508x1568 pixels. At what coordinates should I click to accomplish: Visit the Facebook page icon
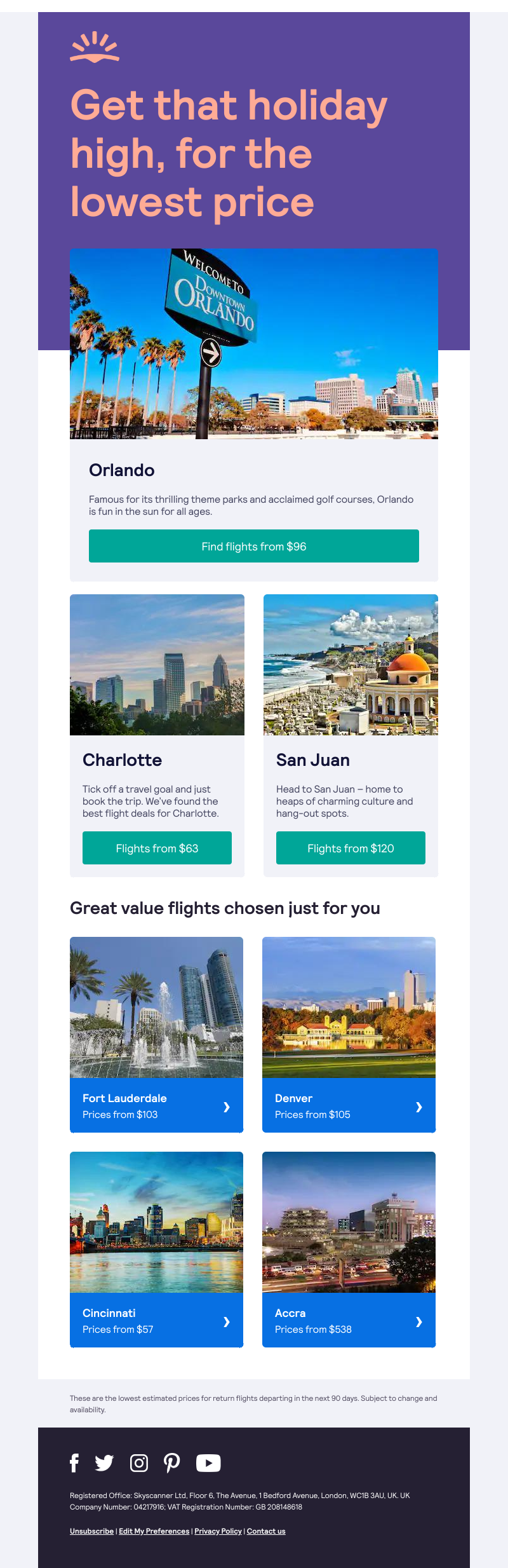[74, 1462]
